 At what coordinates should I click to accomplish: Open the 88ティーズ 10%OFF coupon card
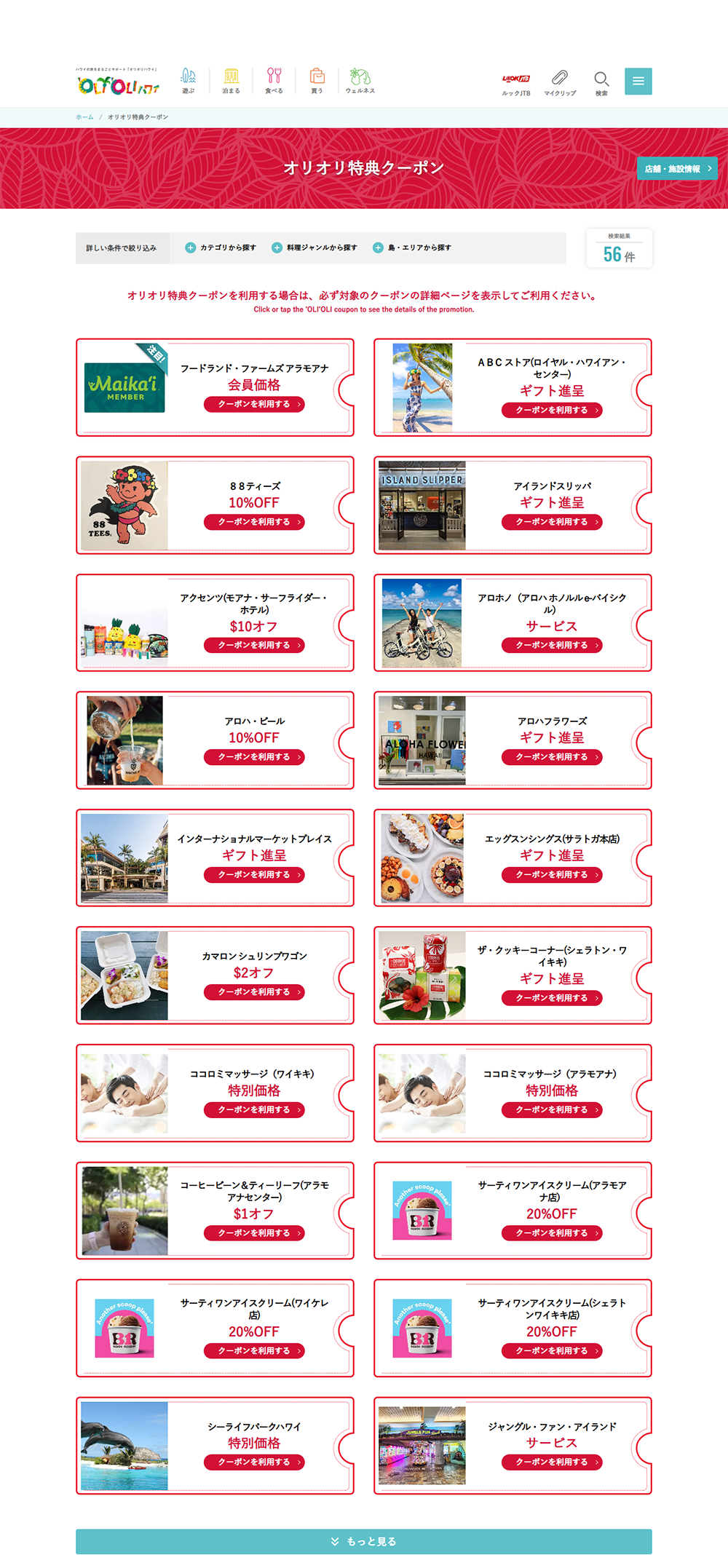215,505
